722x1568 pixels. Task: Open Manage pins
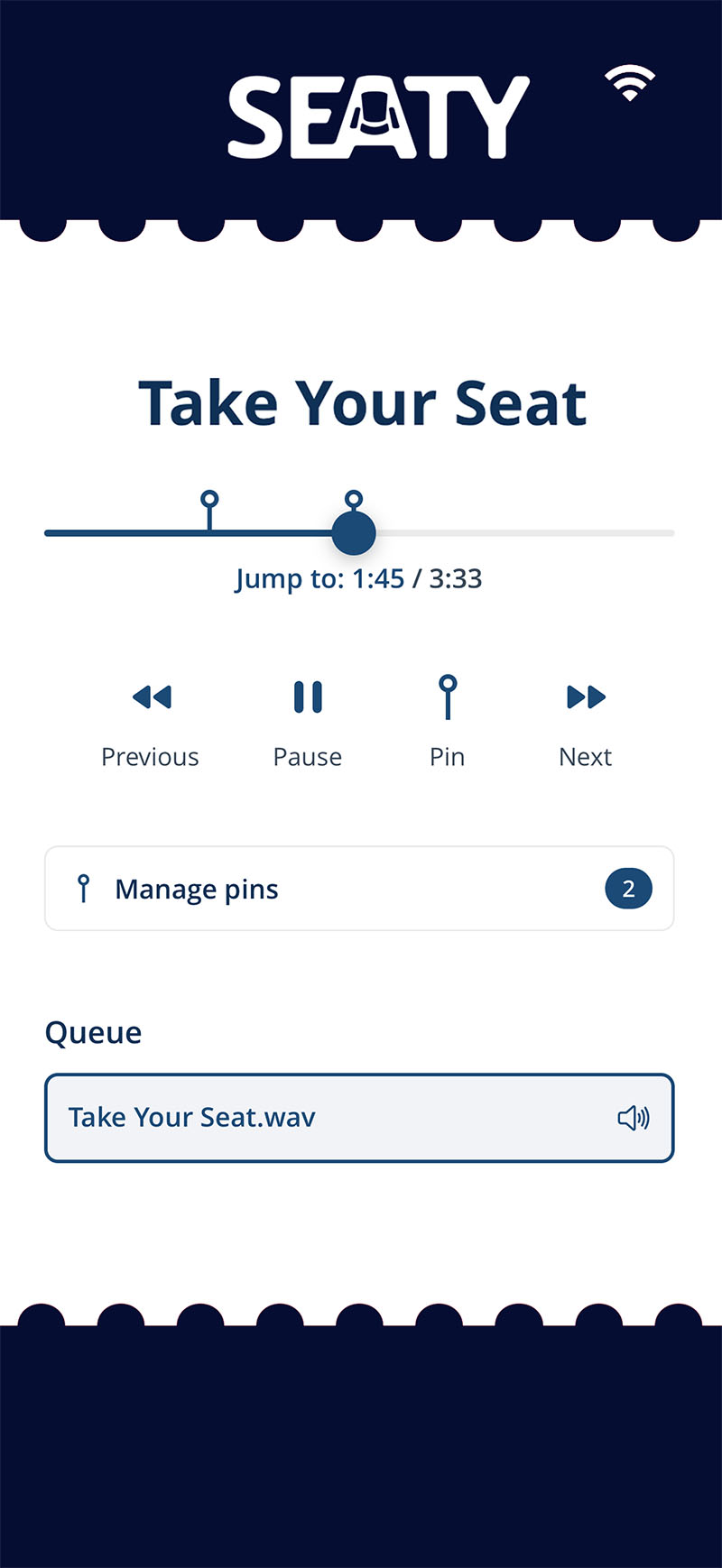pyautogui.click(x=359, y=889)
